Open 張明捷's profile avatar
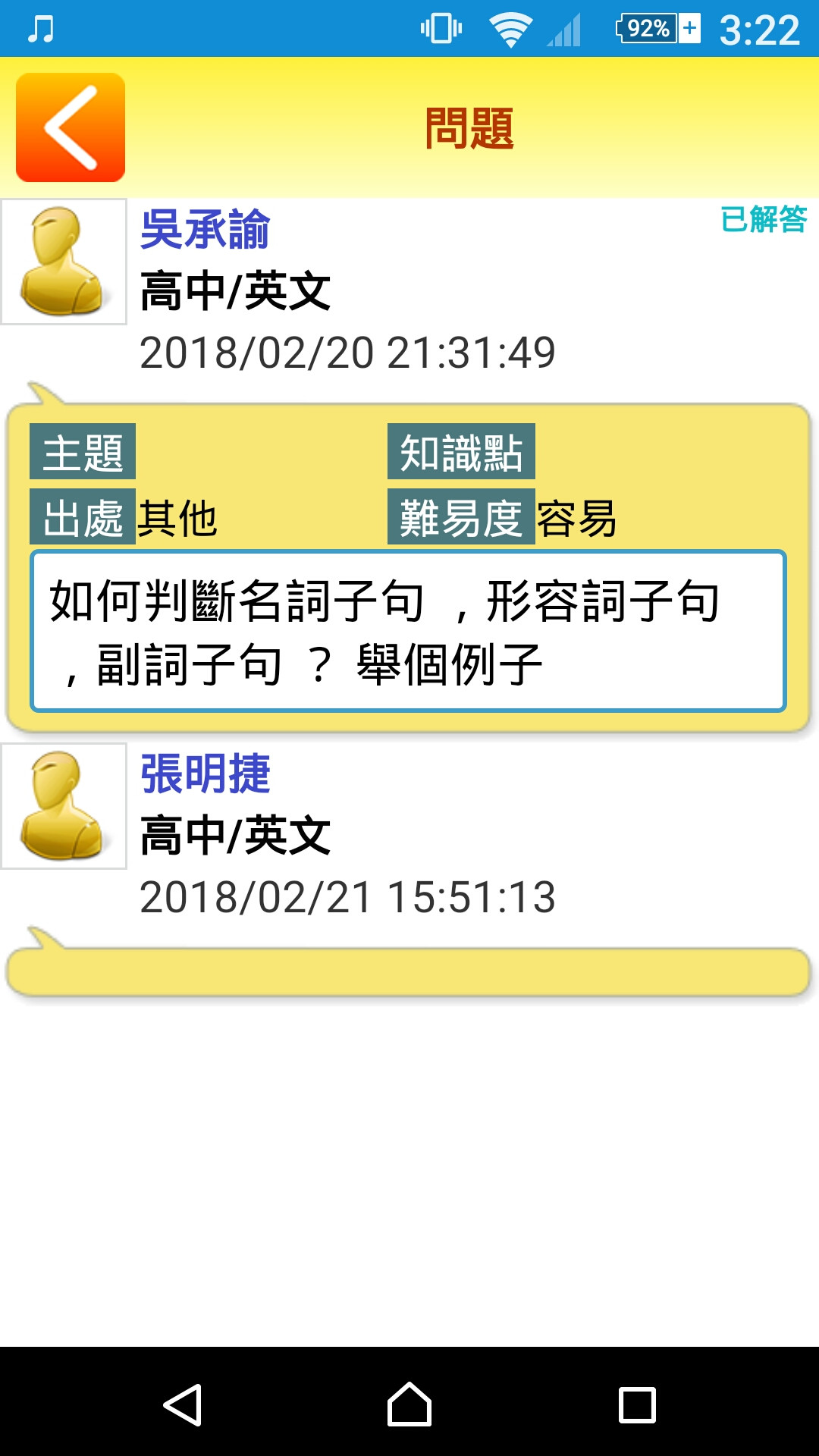The width and height of the screenshot is (819, 1456). pos(64,806)
